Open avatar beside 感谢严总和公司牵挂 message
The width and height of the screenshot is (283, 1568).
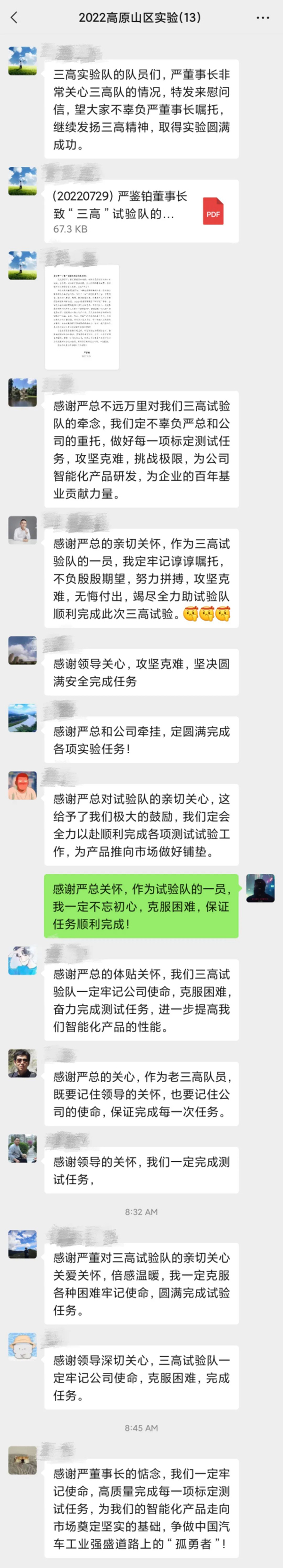tap(23, 718)
